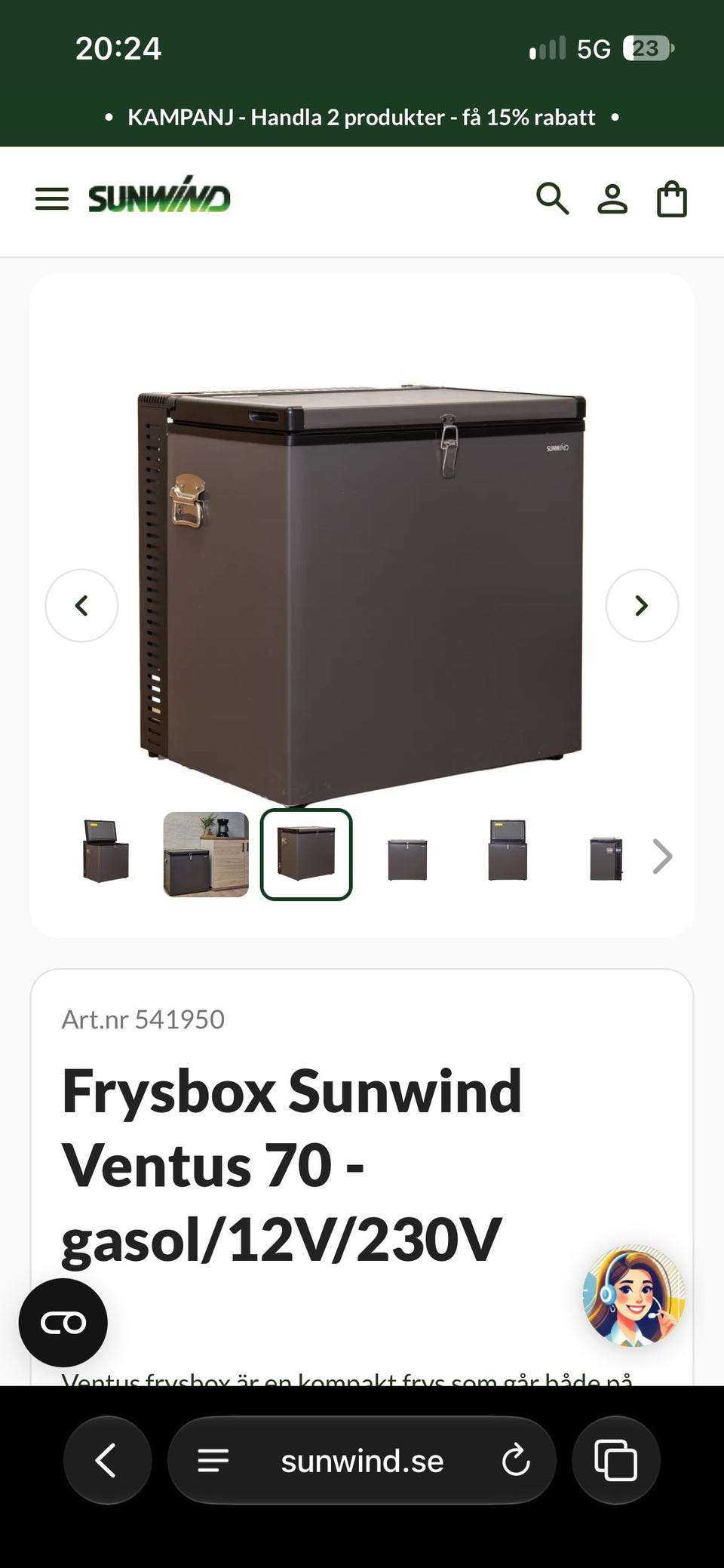Open the KAMPANJ 15% rabatt banner
This screenshot has width=724, height=1568.
click(x=362, y=118)
